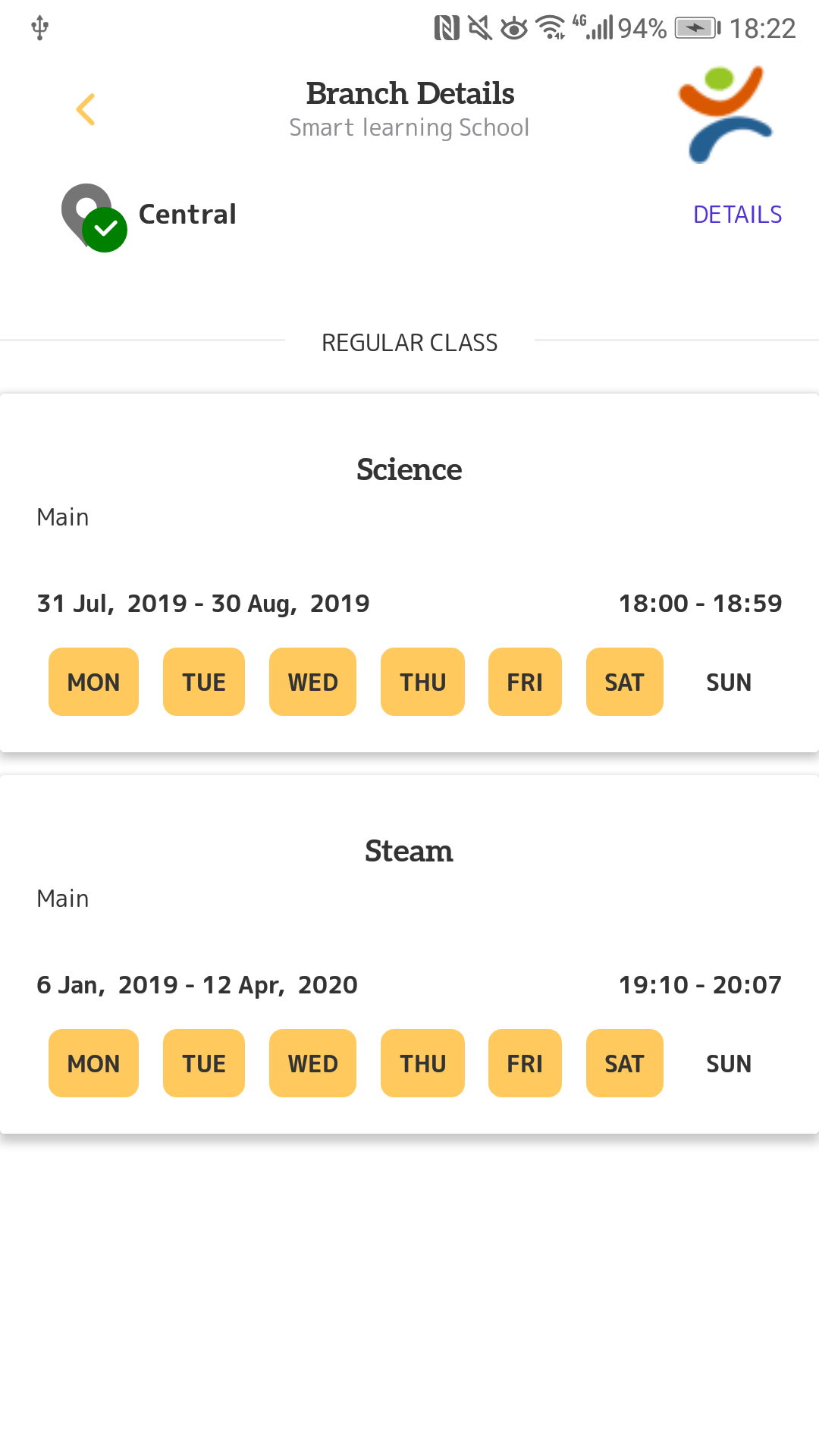
Task: Open the DETAILS link for Central branch
Action: pyautogui.click(x=737, y=215)
